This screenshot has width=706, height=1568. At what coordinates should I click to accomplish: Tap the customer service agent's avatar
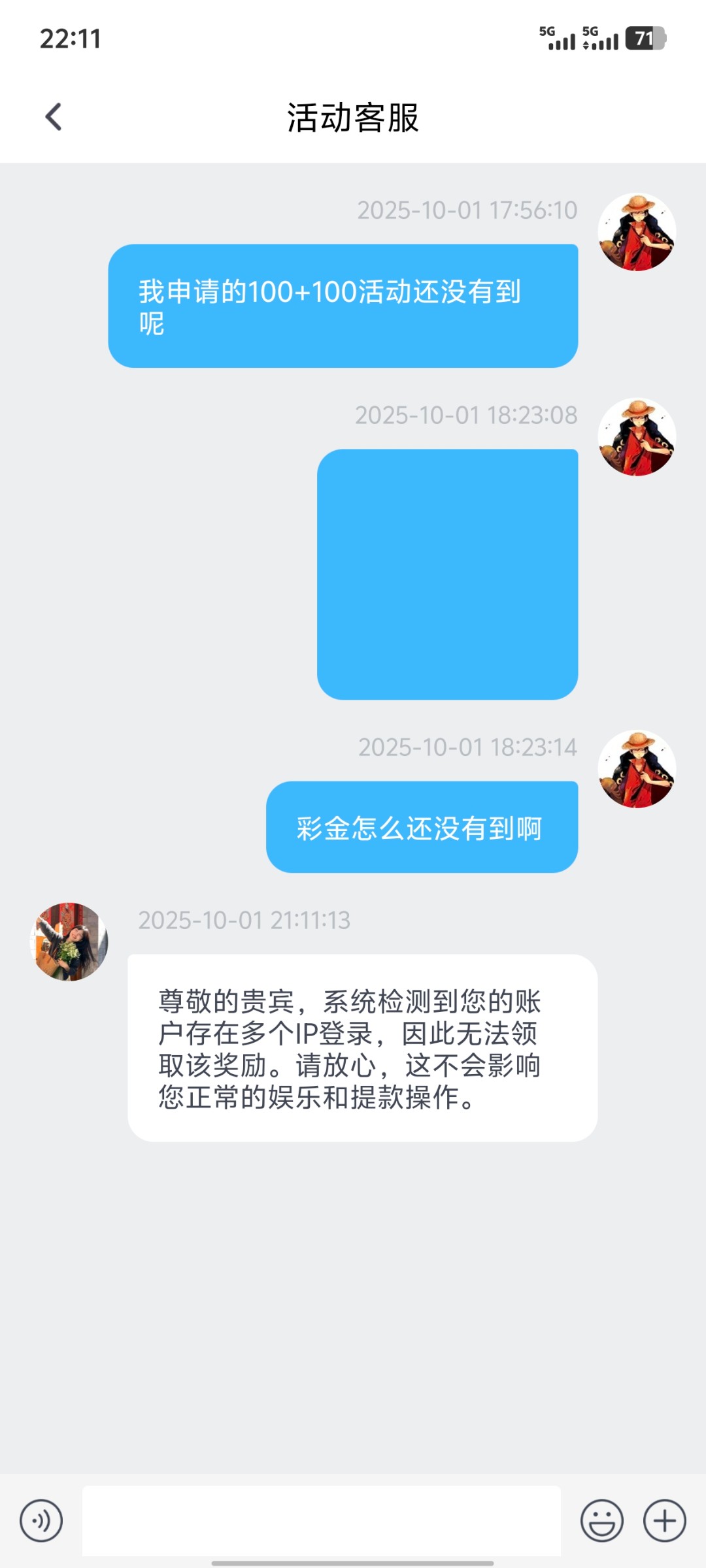pos(67,942)
